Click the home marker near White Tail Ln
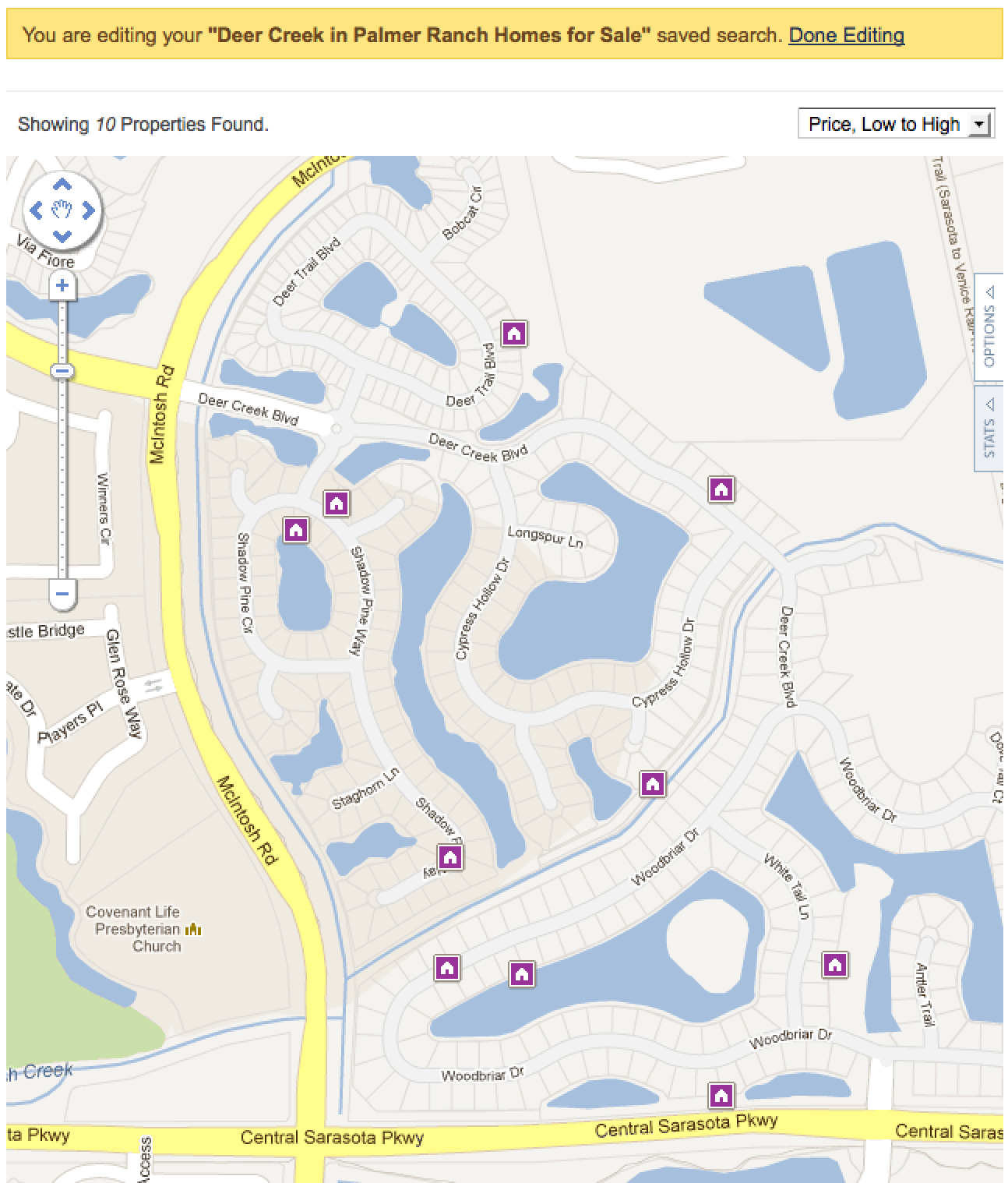The height and width of the screenshot is (1183, 1008). click(836, 966)
